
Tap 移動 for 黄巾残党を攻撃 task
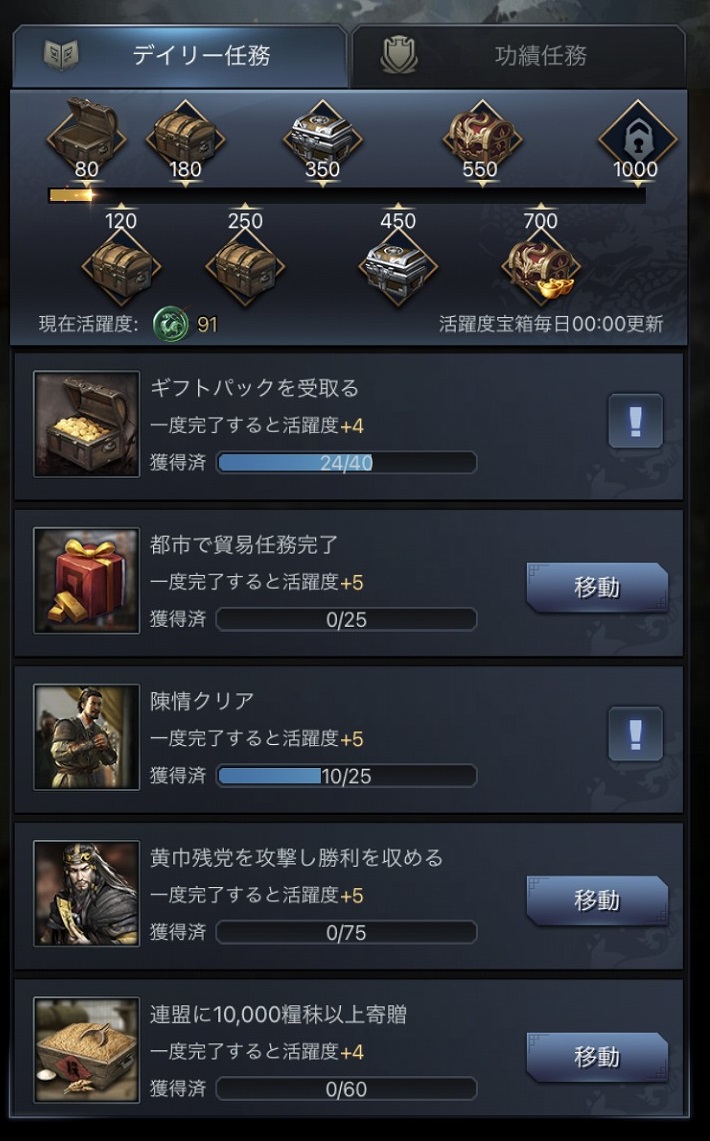tap(597, 900)
